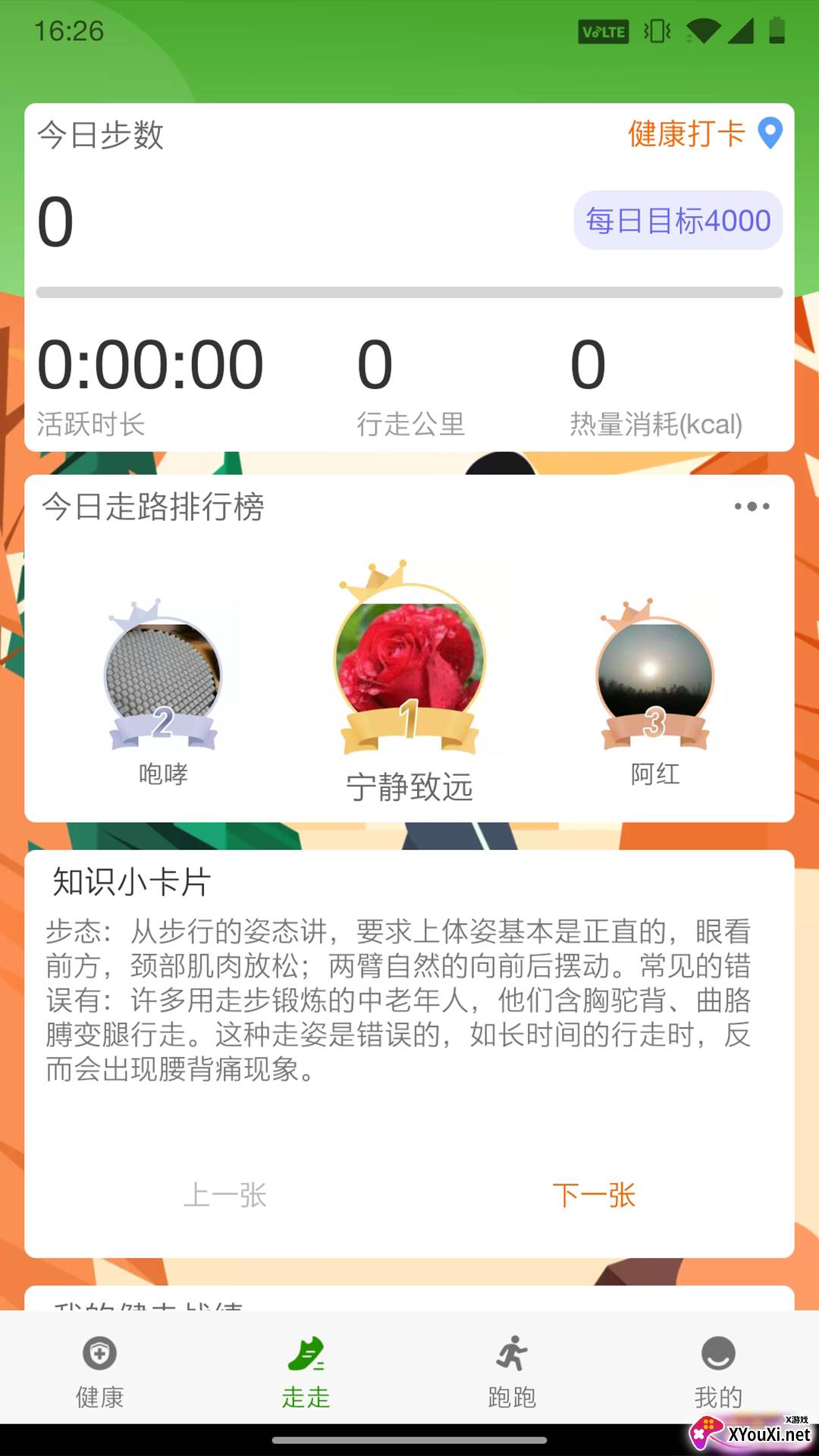
Task: Switch to the 跑跑 running tab
Action: (x=512, y=1372)
